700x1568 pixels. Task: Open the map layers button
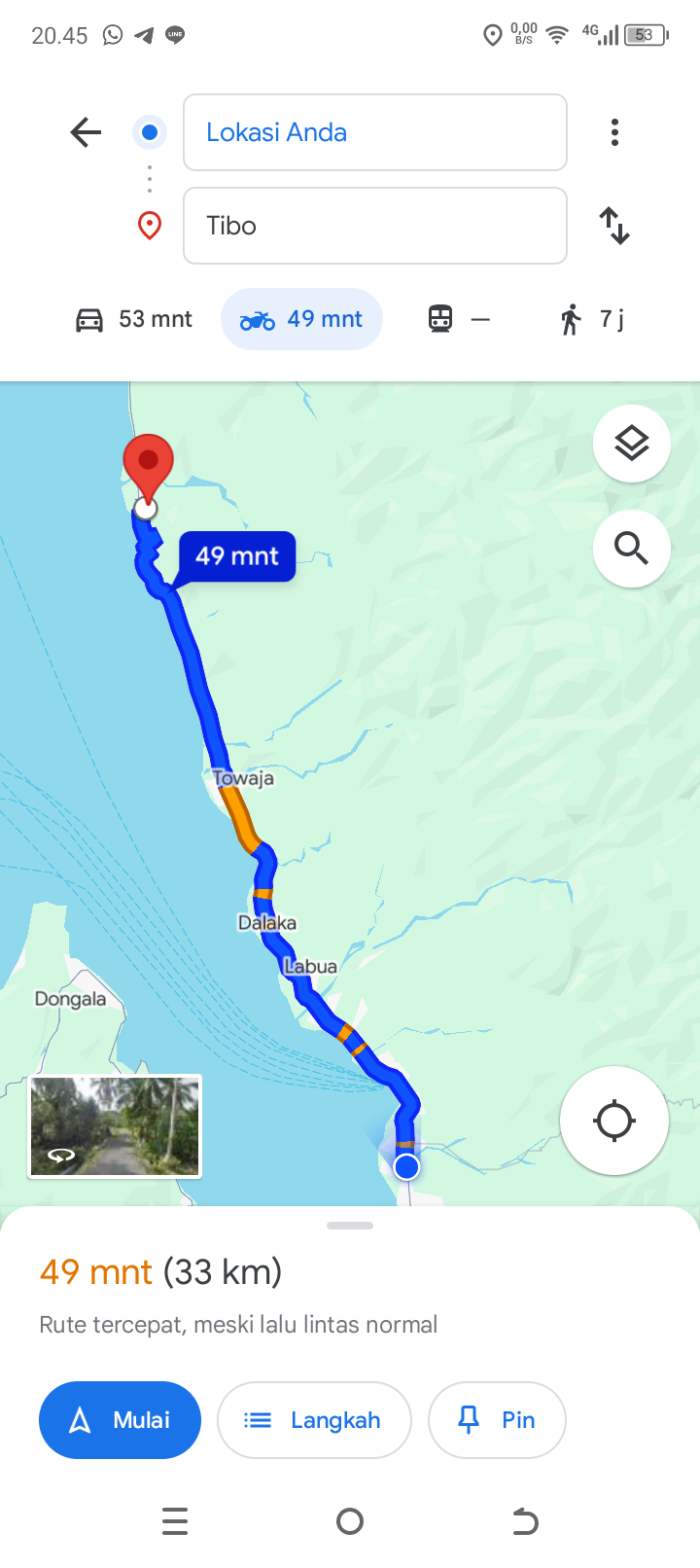pos(632,444)
